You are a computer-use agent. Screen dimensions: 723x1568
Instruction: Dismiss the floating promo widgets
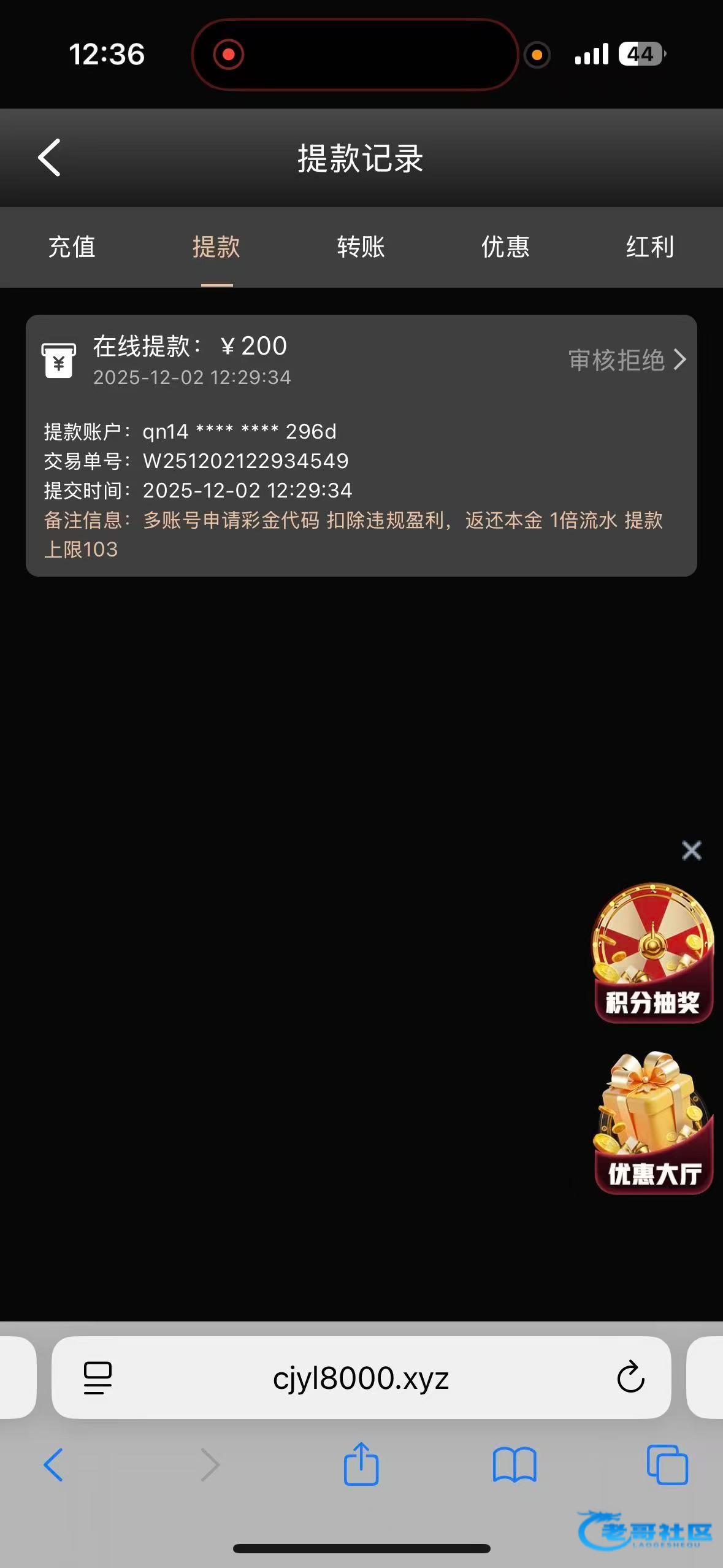click(691, 850)
